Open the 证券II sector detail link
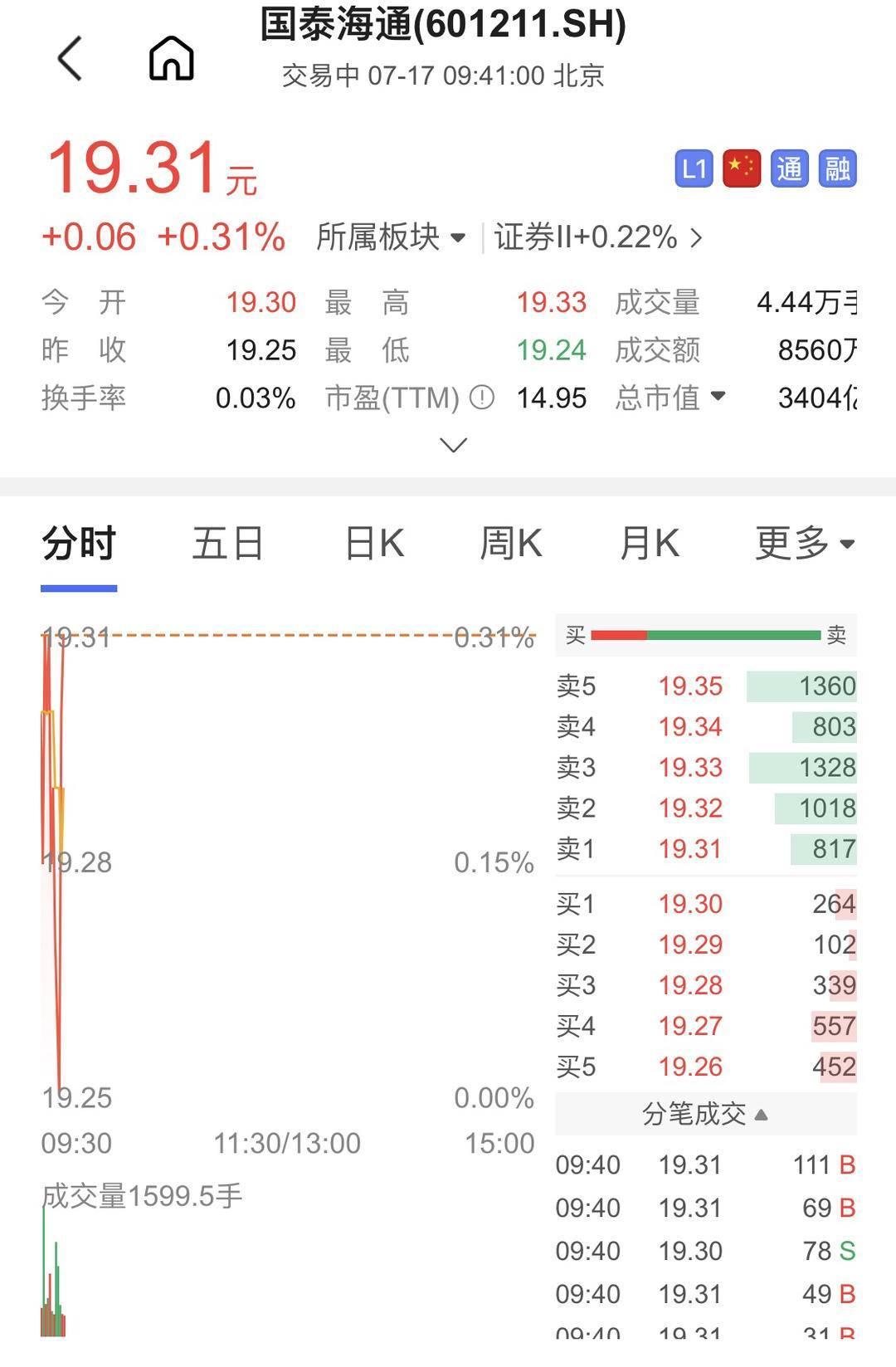This screenshot has width=896, height=1367. coord(592,237)
